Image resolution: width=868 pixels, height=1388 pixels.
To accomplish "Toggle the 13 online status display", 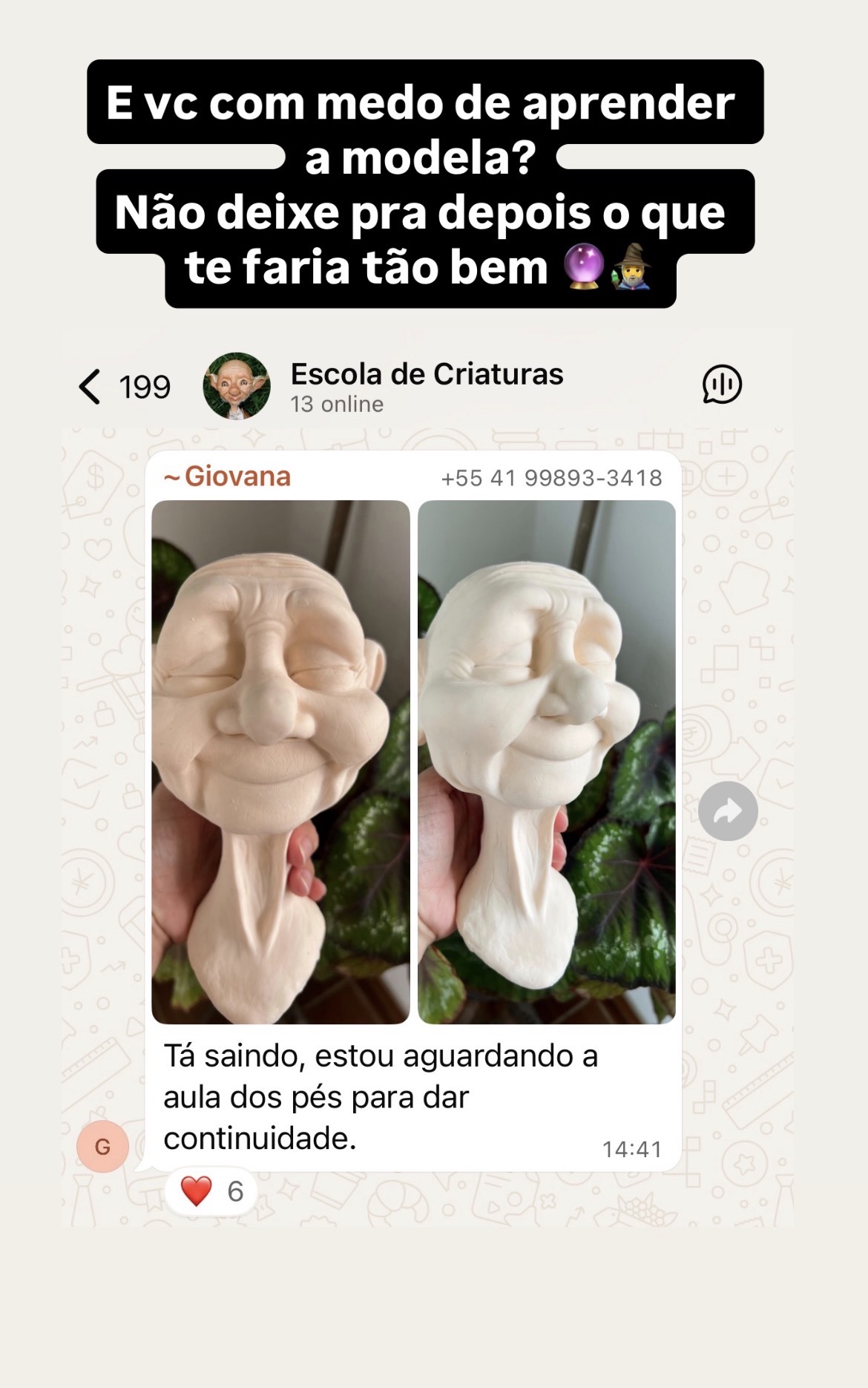I will pyautogui.click(x=335, y=405).
